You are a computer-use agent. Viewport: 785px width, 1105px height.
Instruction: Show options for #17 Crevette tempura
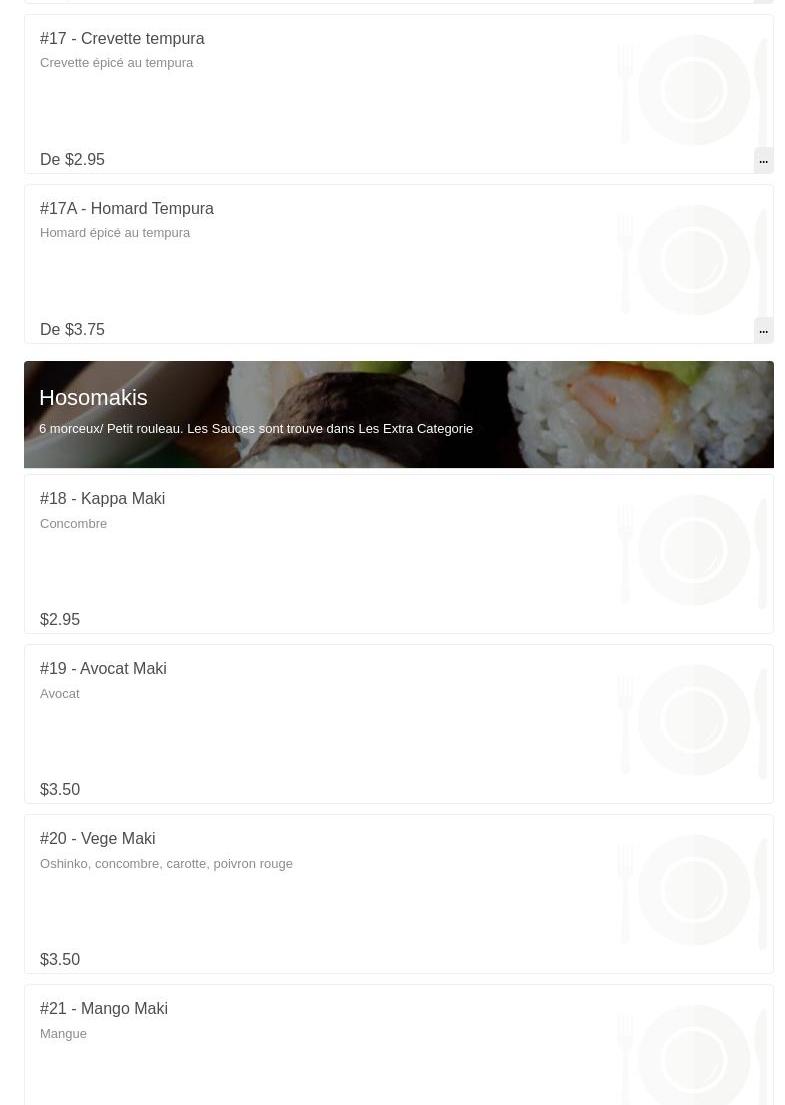click(x=763, y=160)
